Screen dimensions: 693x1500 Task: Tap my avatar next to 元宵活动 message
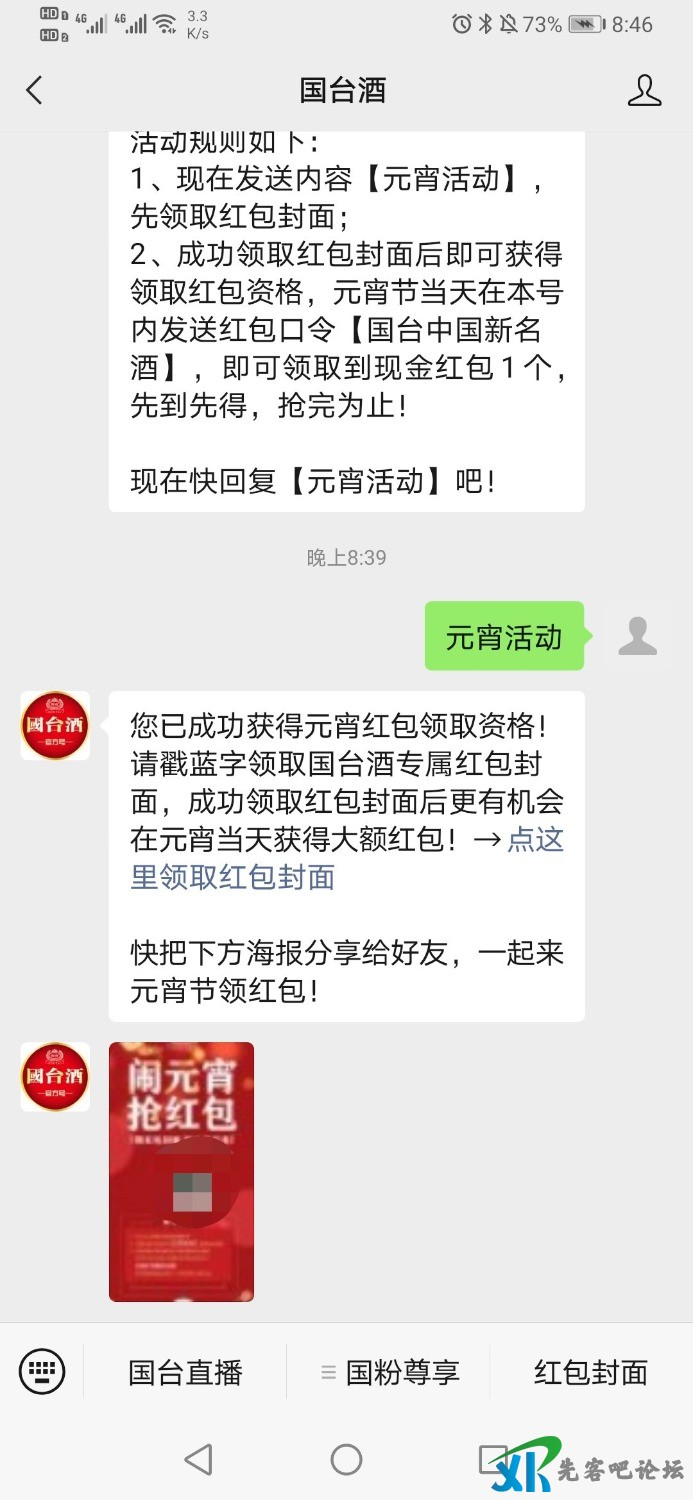click(637, 636)
